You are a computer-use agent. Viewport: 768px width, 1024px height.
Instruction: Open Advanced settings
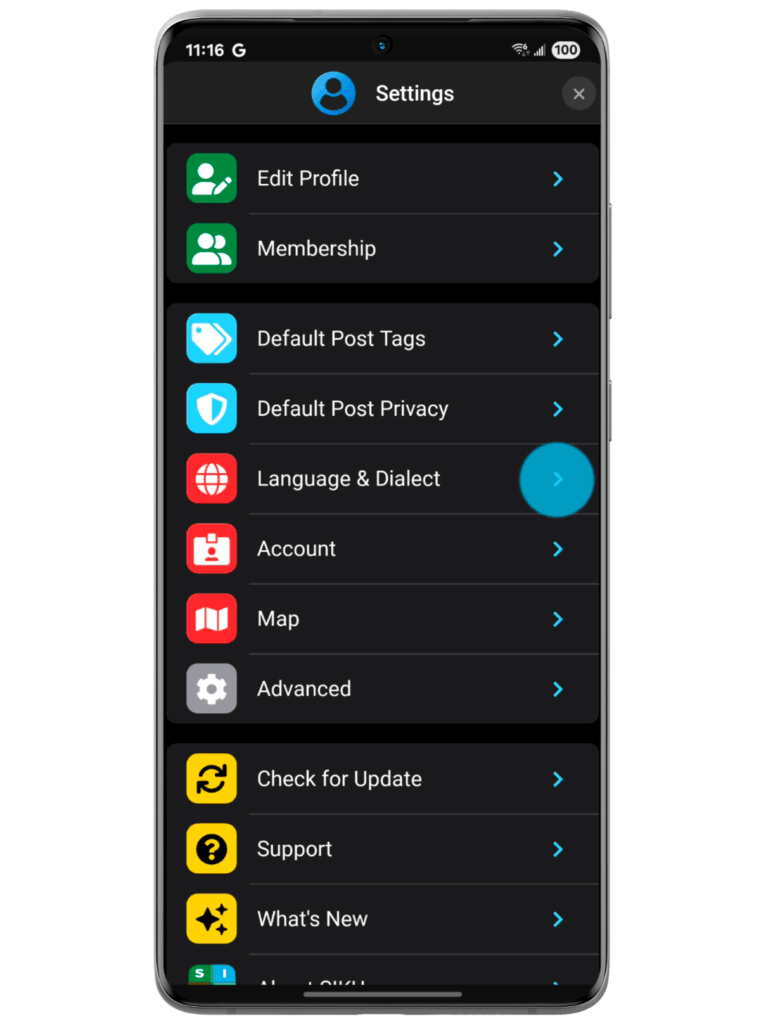point(383,689)
